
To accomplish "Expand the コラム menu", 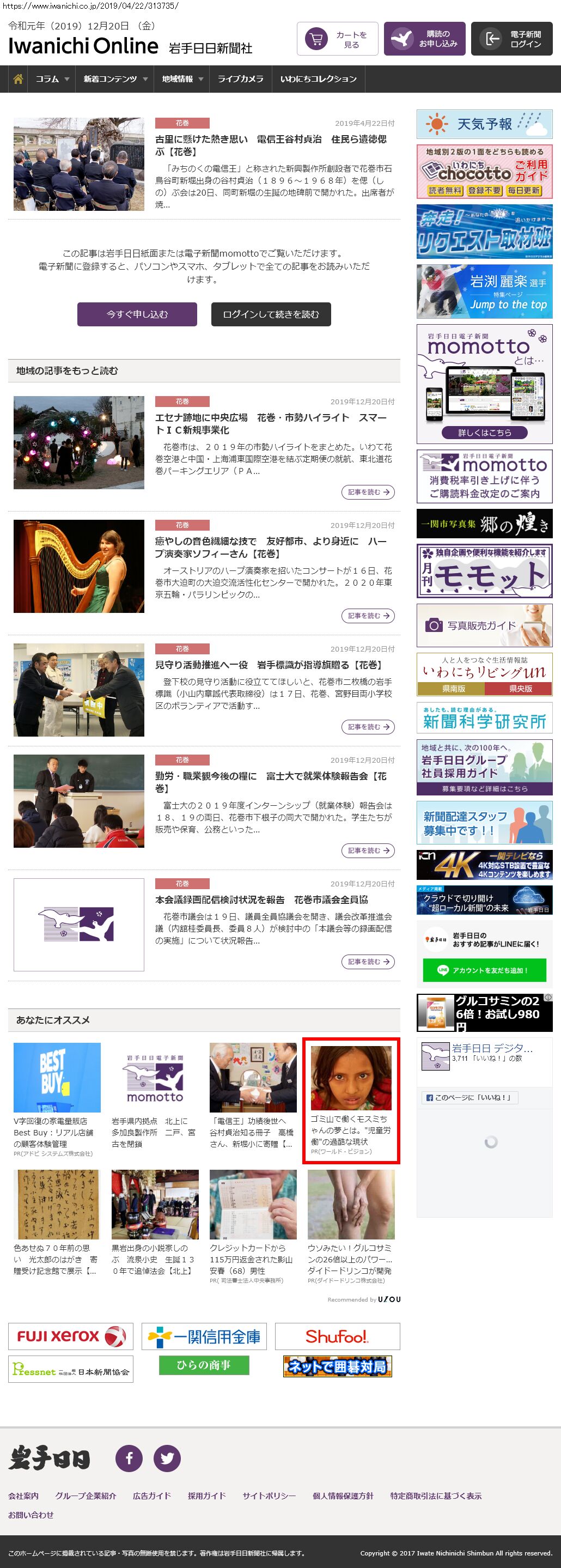I will 52,79.
